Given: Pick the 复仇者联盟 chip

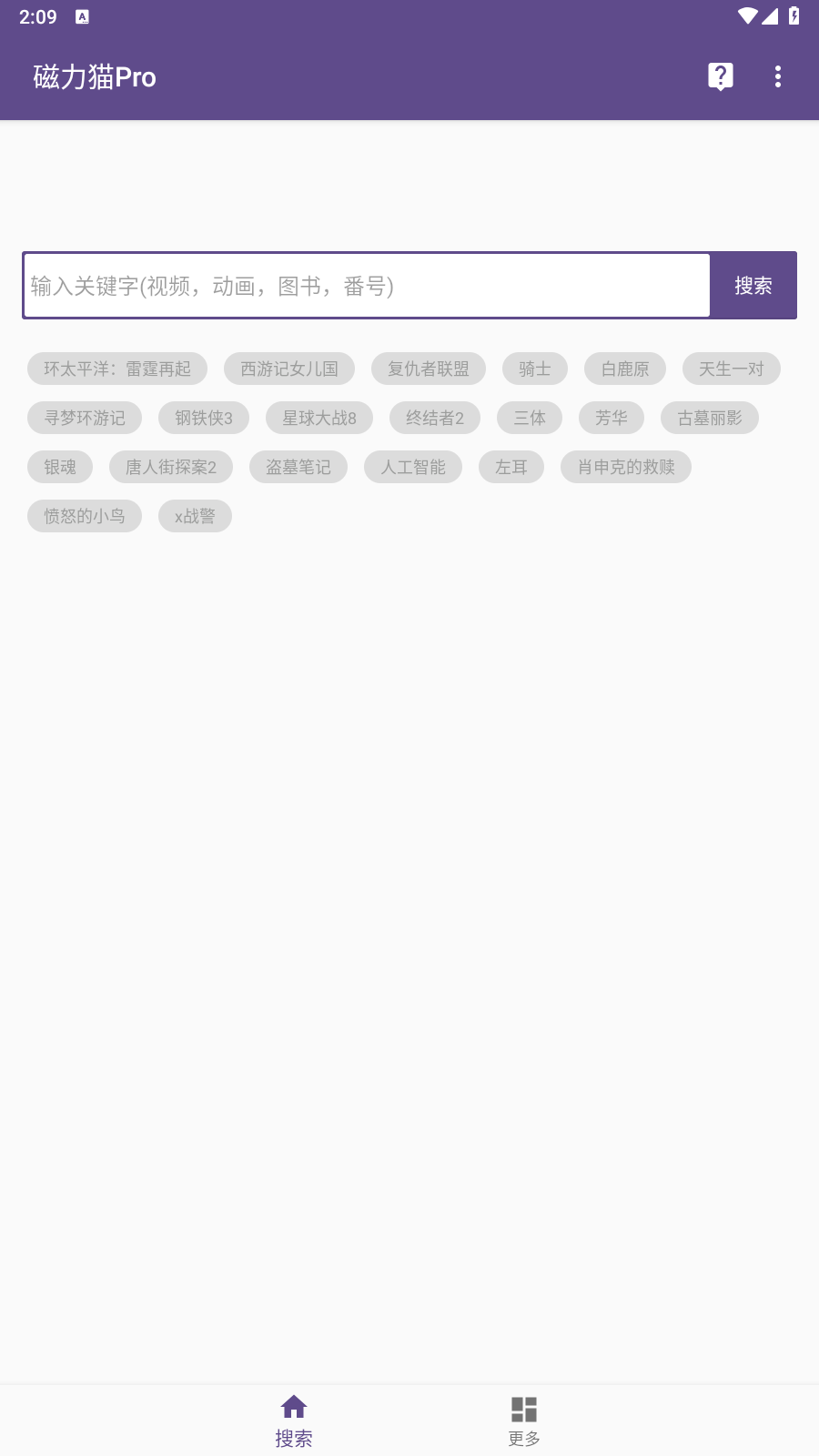Looking at the screenshot, I should click(x=429, y=369).
